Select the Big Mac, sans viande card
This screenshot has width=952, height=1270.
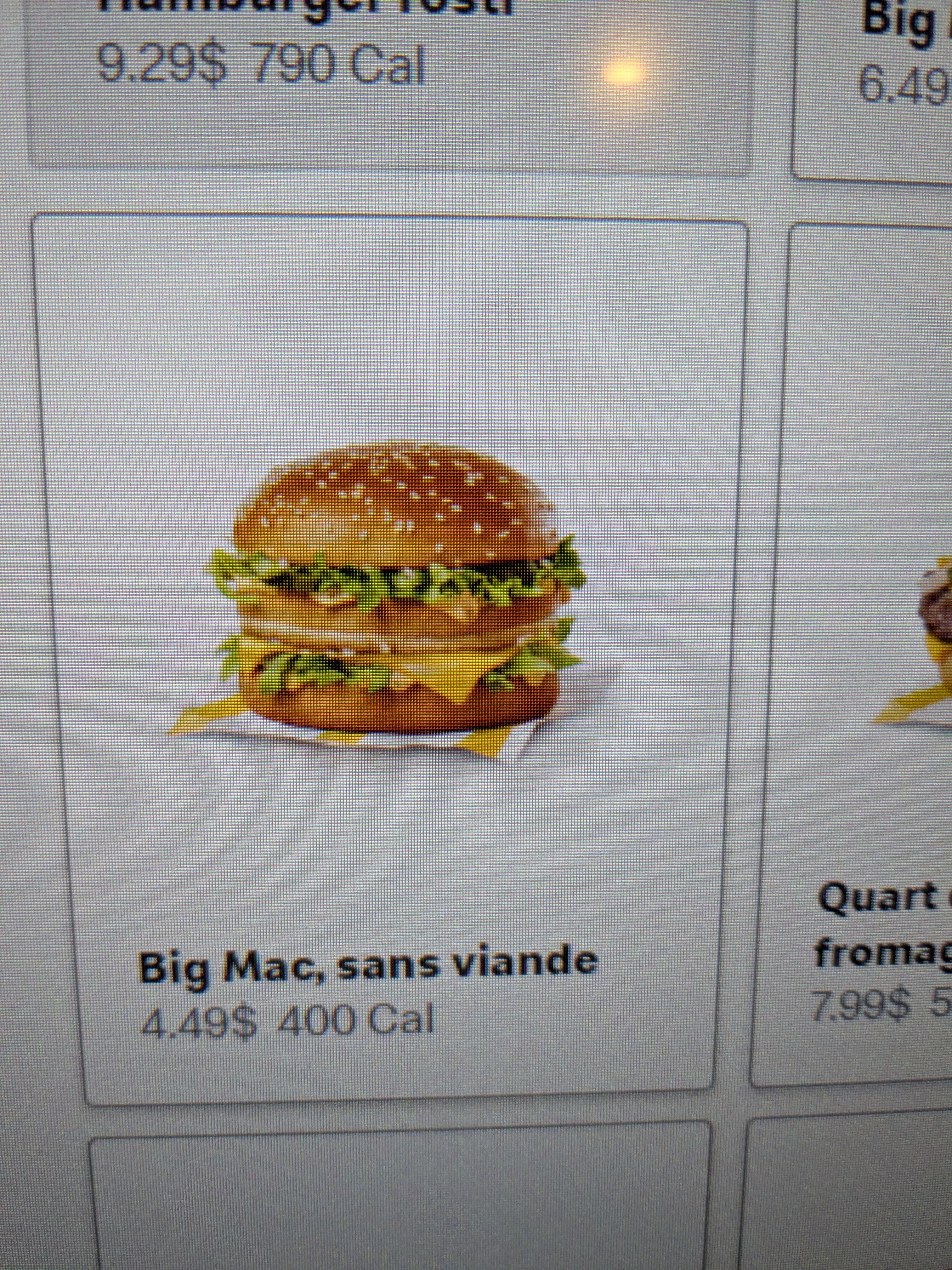[396, 632]
